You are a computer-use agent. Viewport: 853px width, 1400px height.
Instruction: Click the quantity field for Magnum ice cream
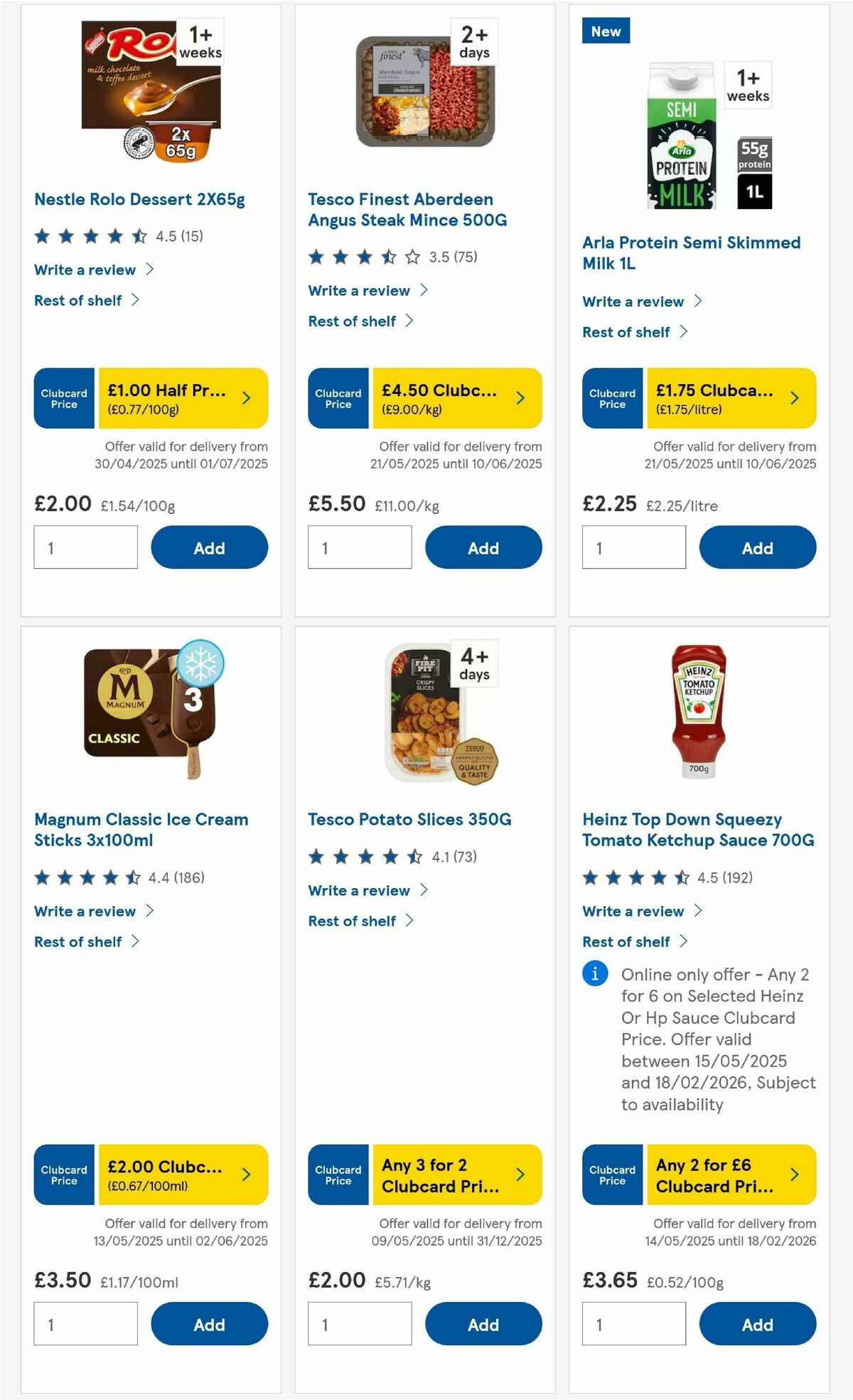pos(85,1324)
